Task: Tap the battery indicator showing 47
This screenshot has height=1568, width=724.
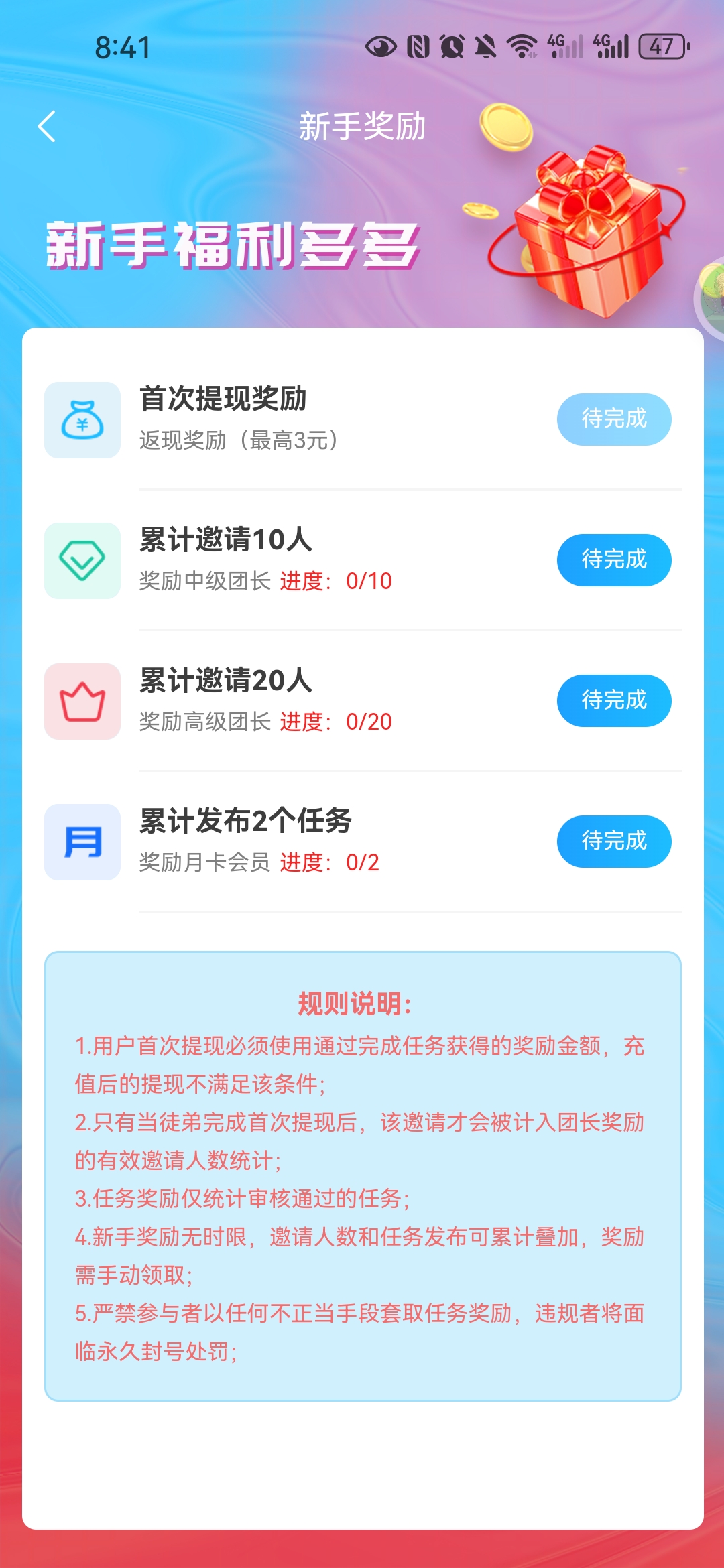Action: pos(662,46)
